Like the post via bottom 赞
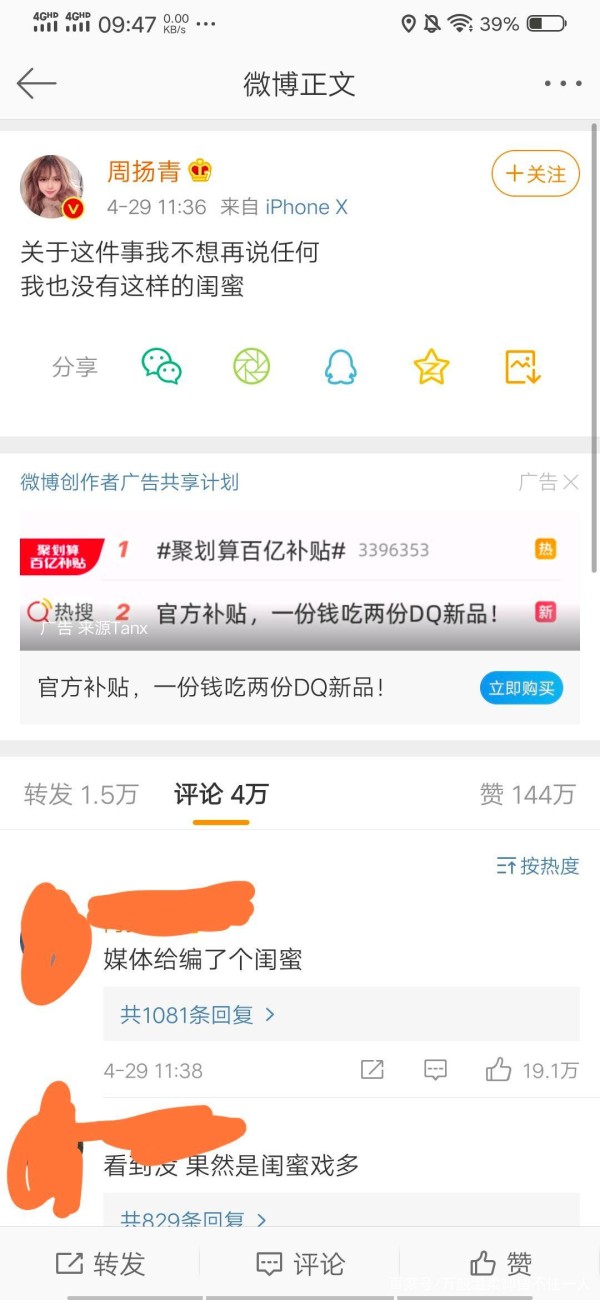This screenshot has width=600, height=1300. pos(501,1264)
